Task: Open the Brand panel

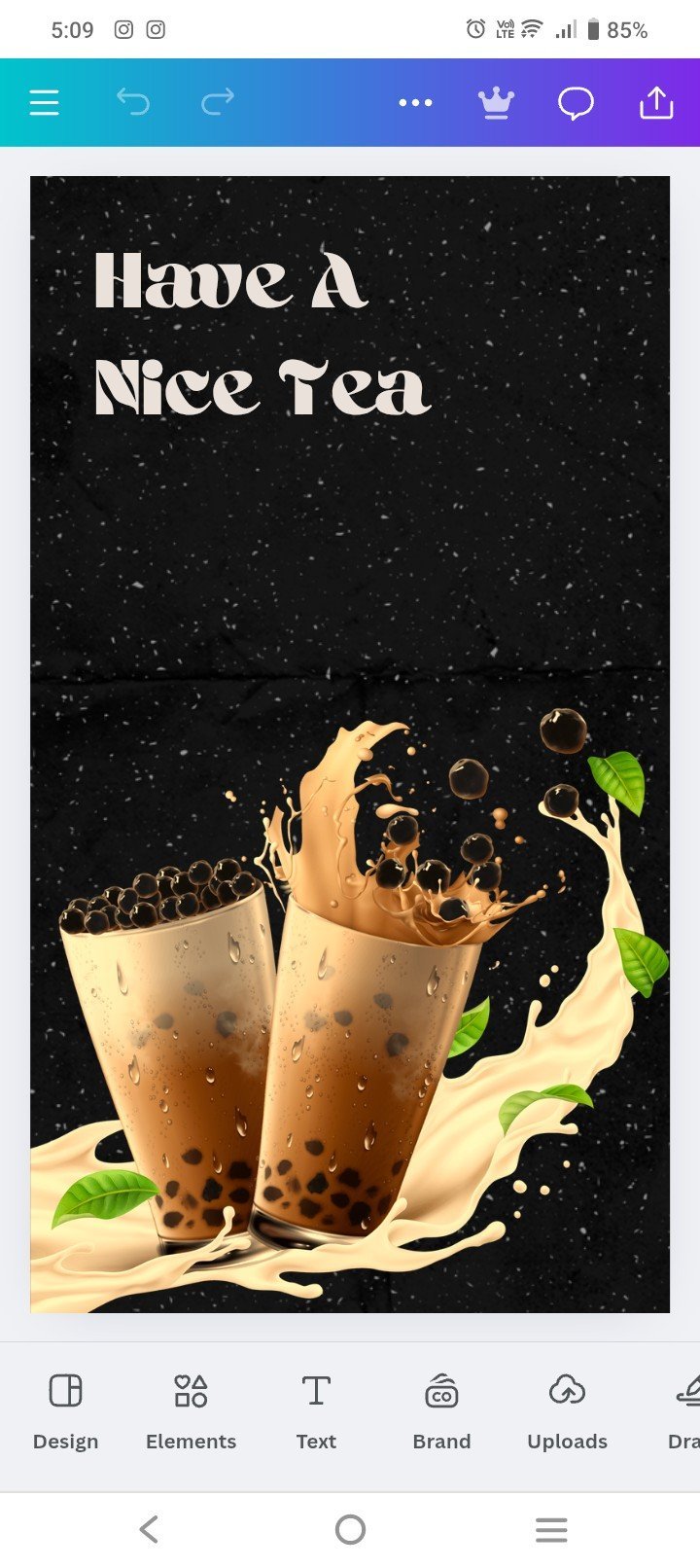Action: click(441, 1410)
